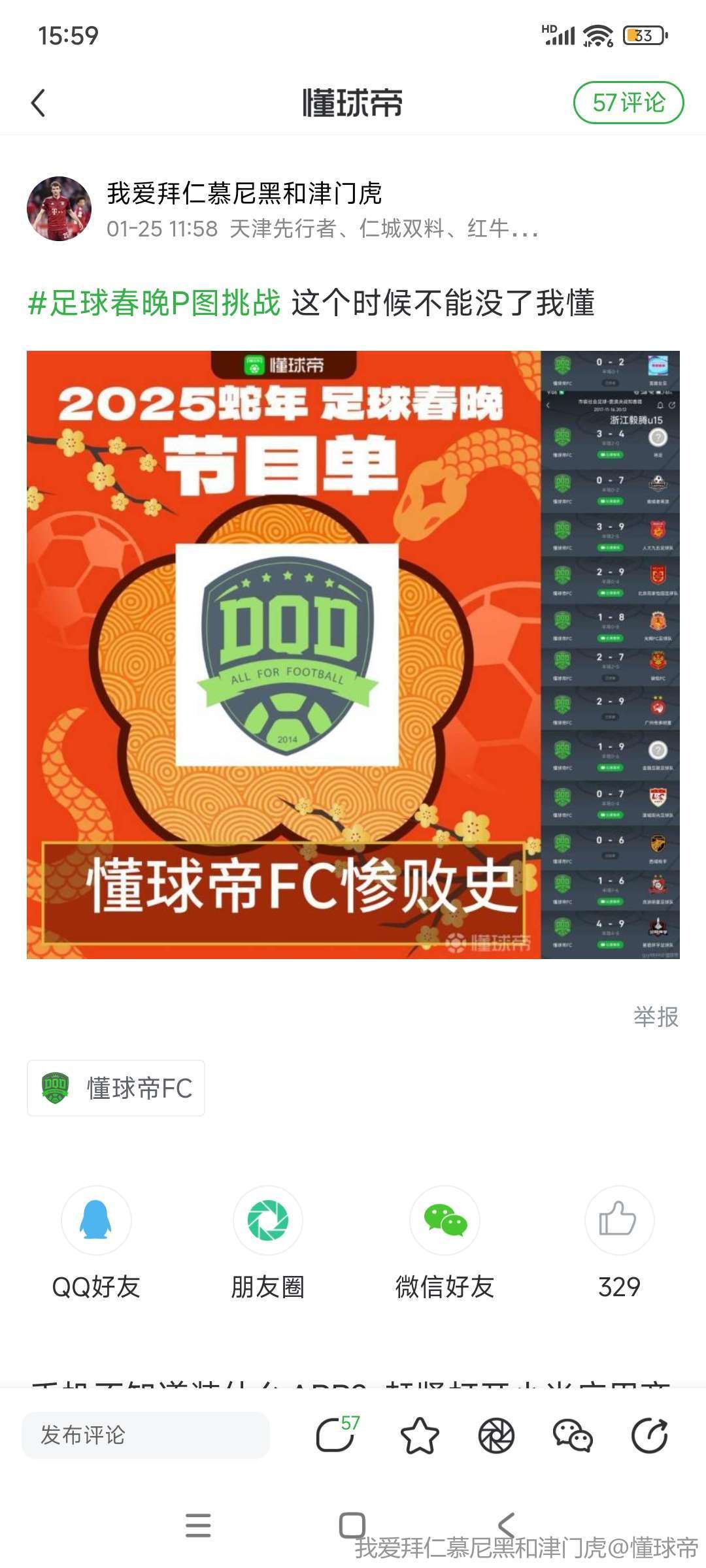Tap 举报 to report this post

(656, 1017)
